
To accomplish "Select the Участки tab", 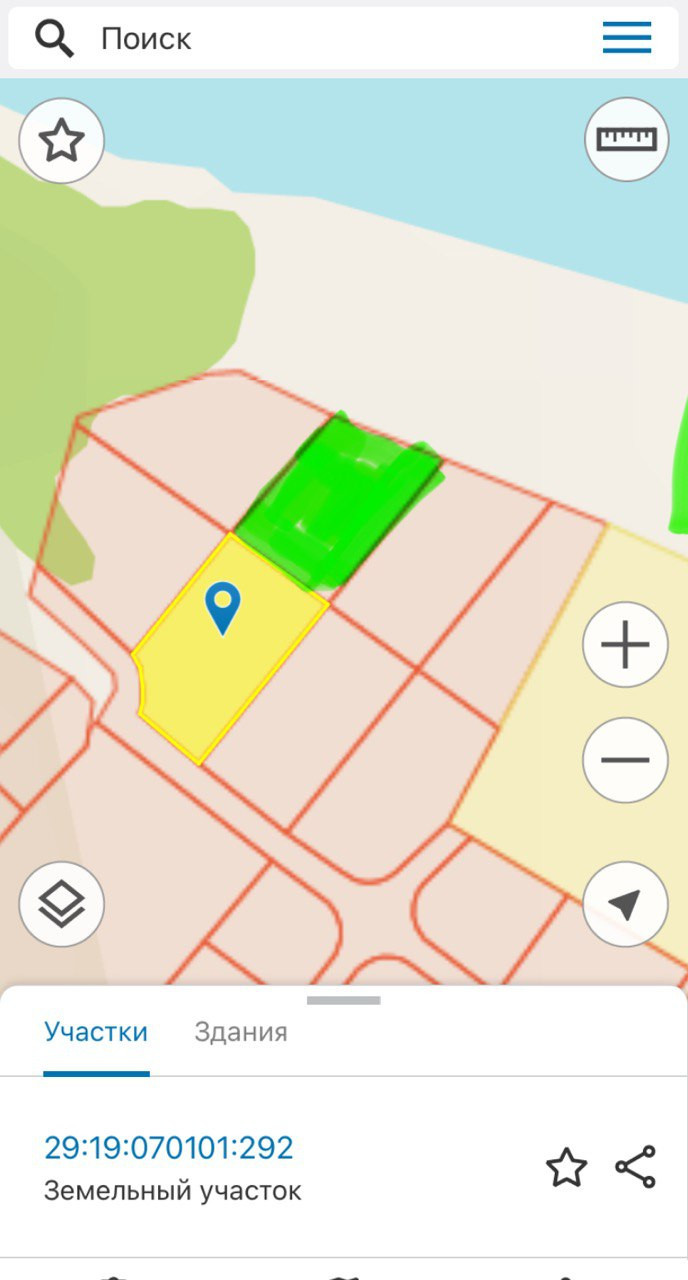I will 96,1032.
